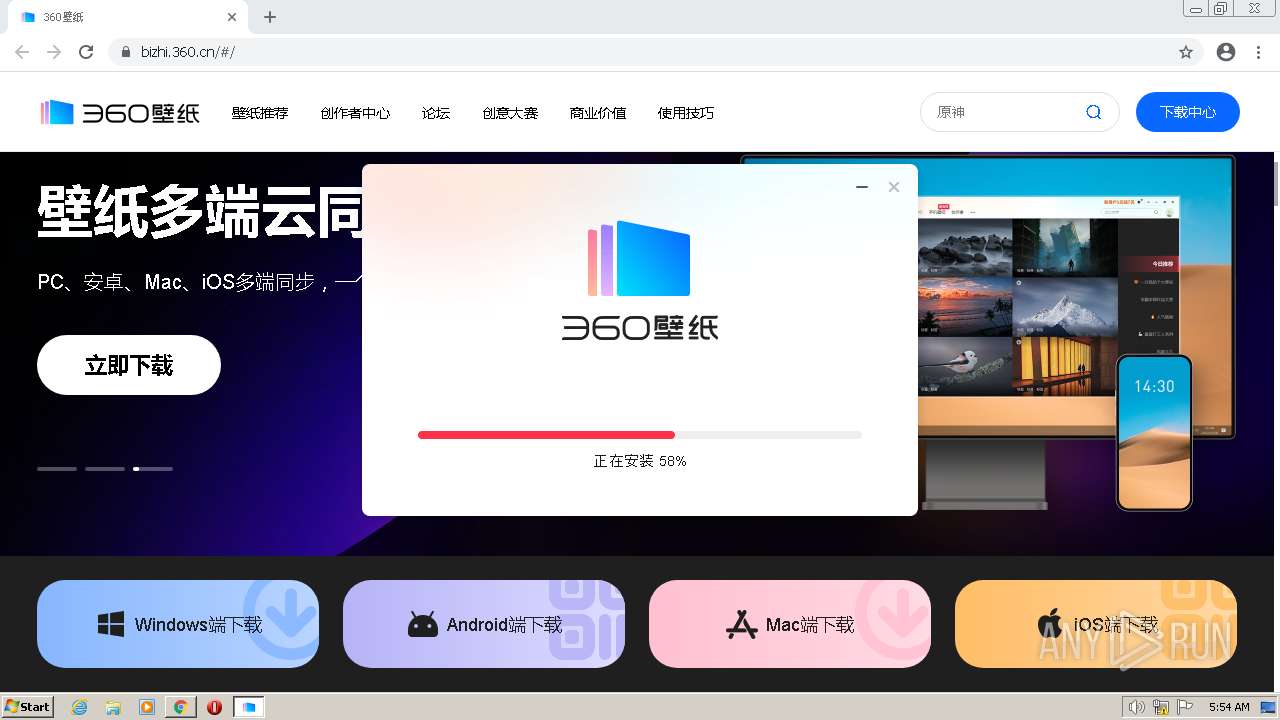This screenshot has height=720, width=1280.
Task: Reload the page in browser
Action: click(x=86, y=52)
